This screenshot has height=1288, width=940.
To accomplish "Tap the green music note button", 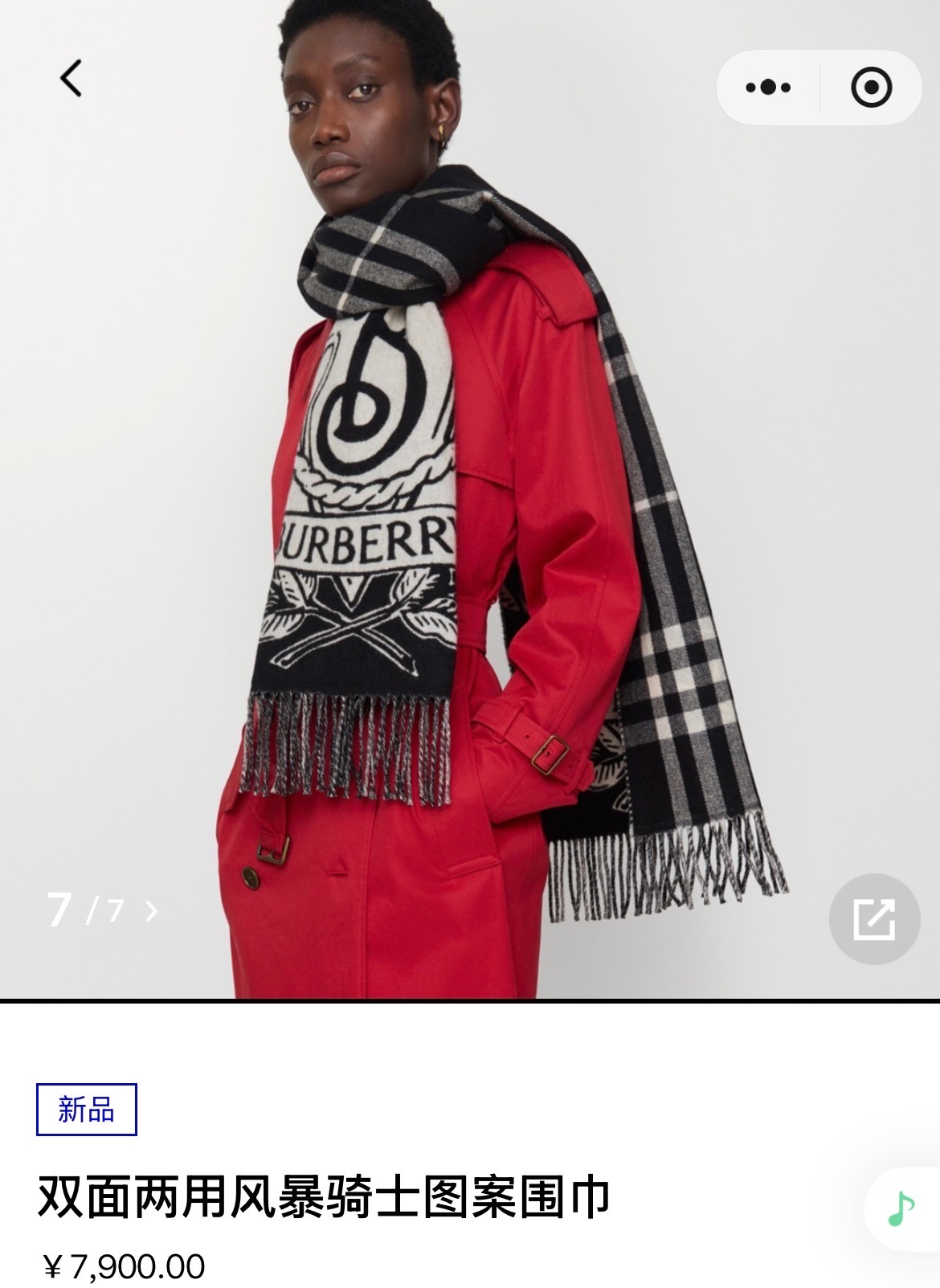I will pyautogui.click(x=901, y=1208).
